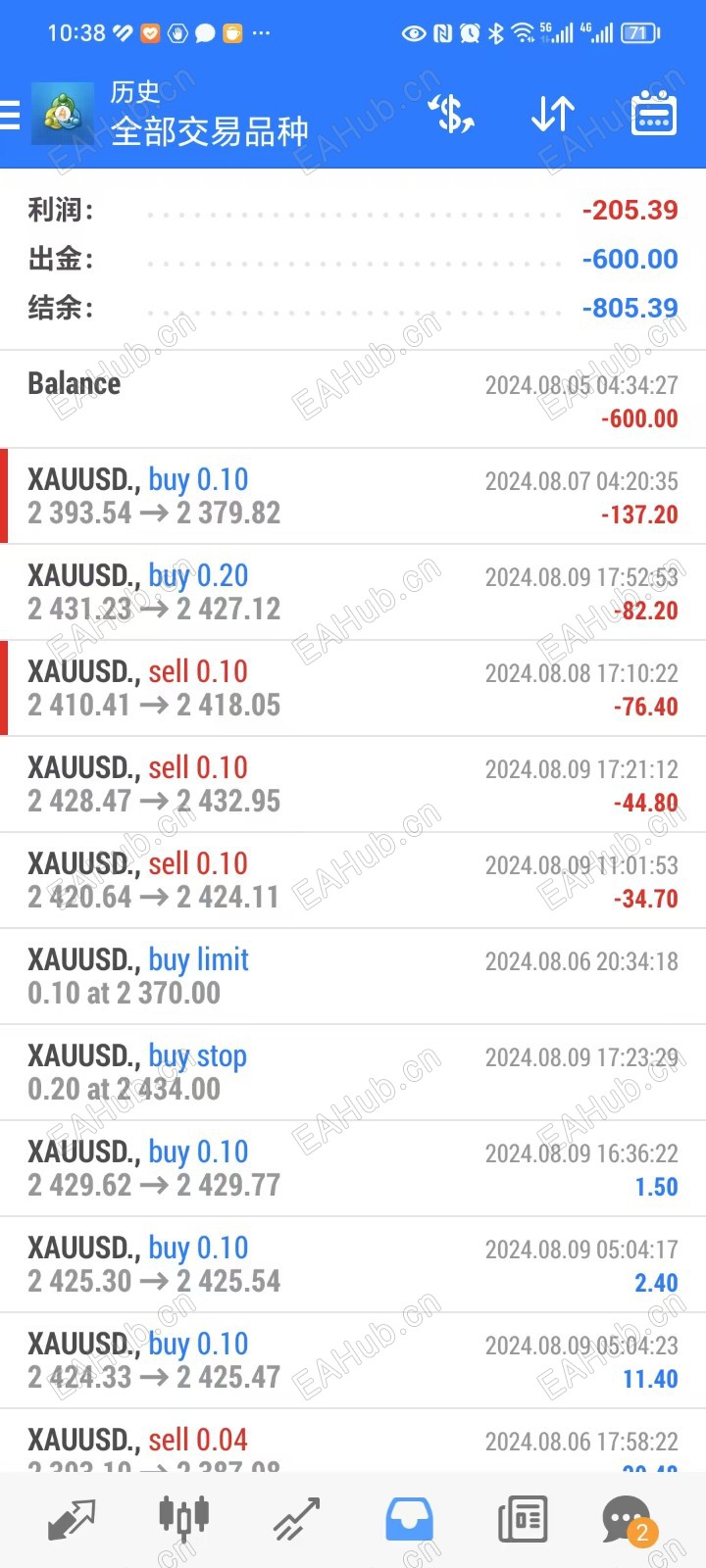Open the buy trade with 11.40 profit
Image resolution: width=706 pixels, height=1568 pixels.
point(353,1360)
